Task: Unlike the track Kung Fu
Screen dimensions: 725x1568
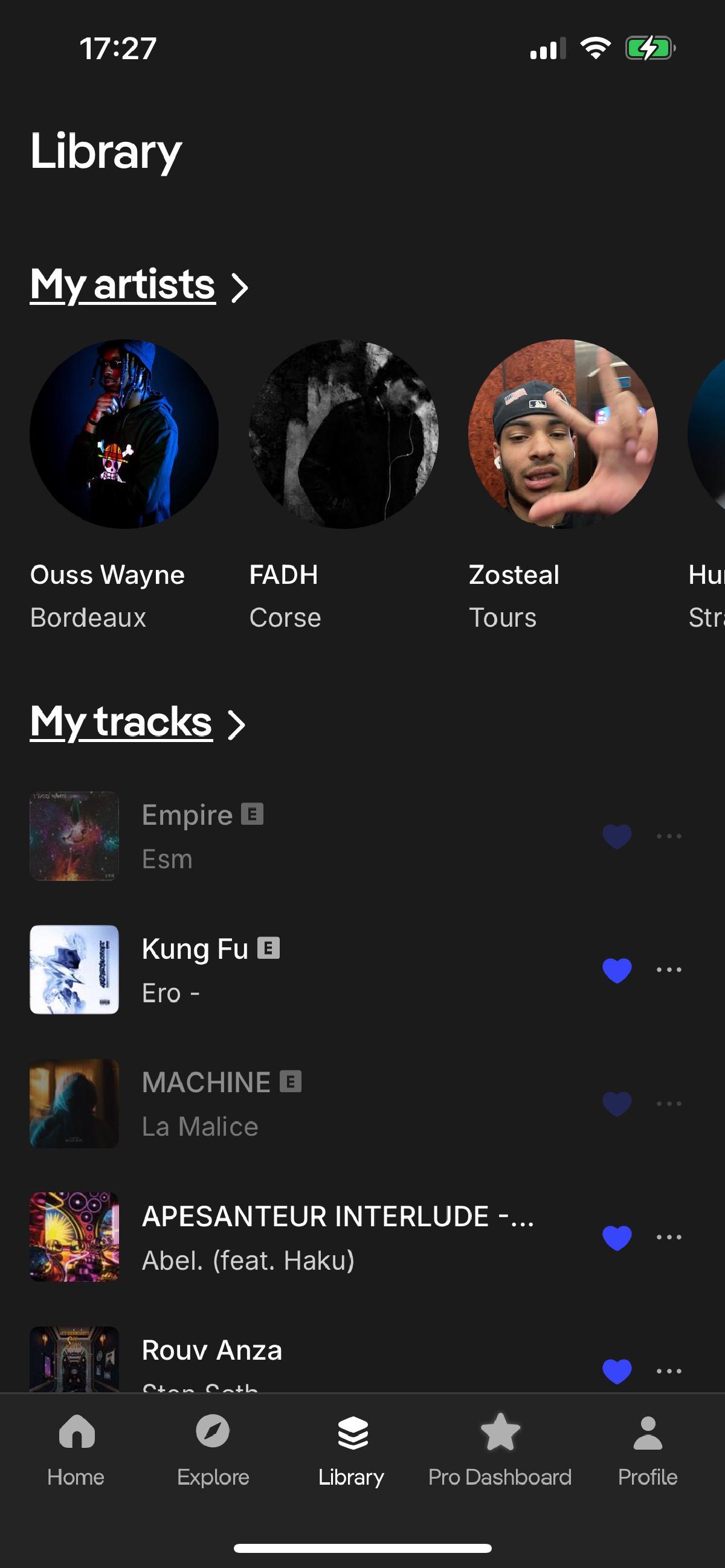Action: coord(617,970)
